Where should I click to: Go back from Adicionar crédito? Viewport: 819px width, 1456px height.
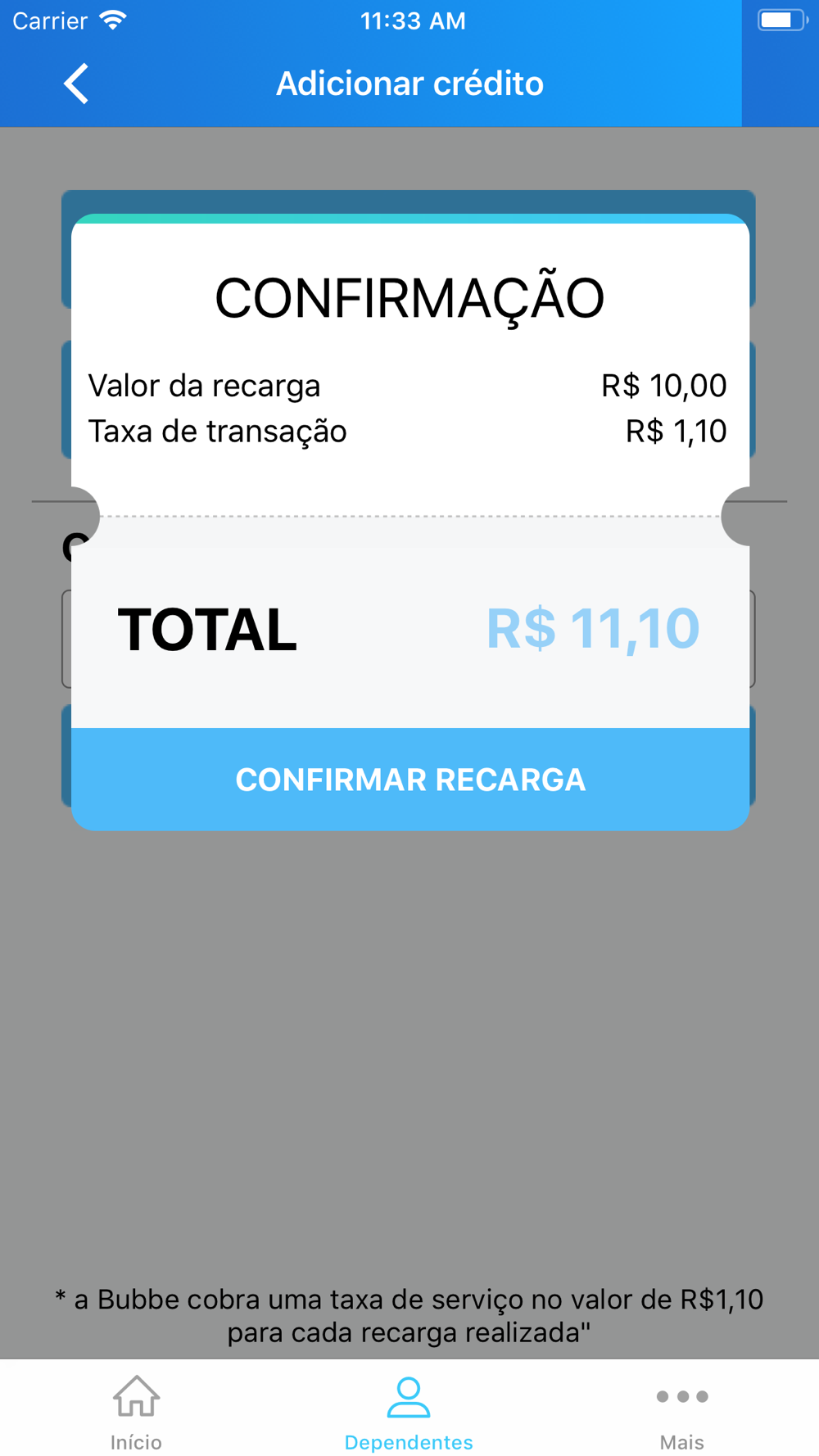(76, 84)
